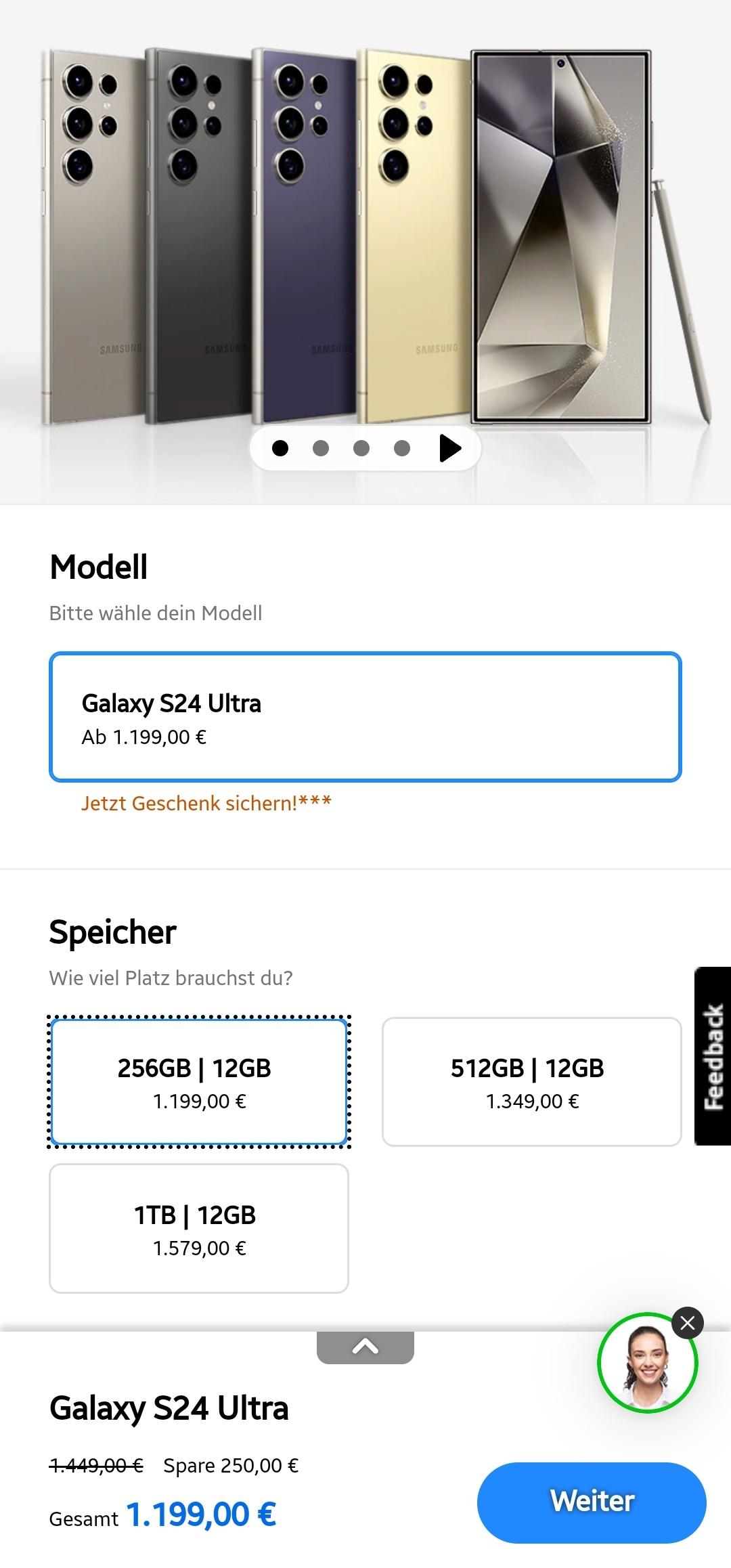The height and width of the screenshot is (1568, 731).
Task: Choose 1TB | 12GB storage option
Action: click(199, 1228)
